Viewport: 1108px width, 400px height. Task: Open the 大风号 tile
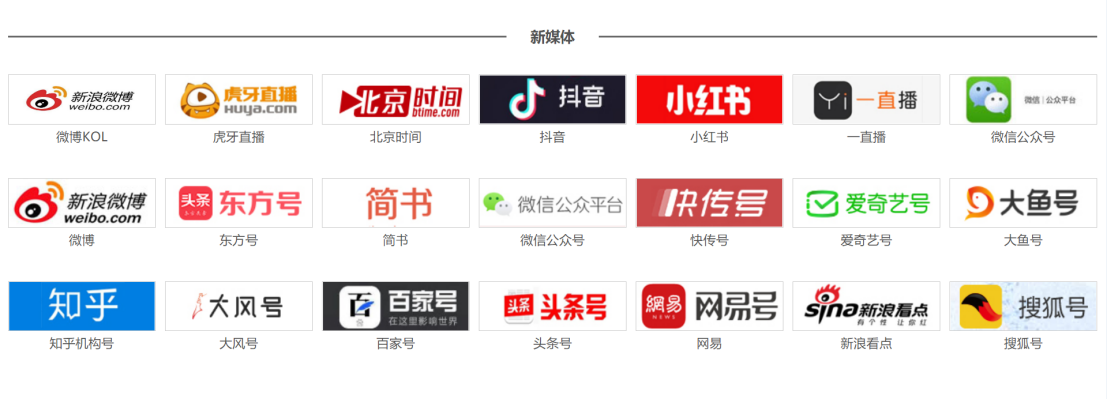click(239, 306)
